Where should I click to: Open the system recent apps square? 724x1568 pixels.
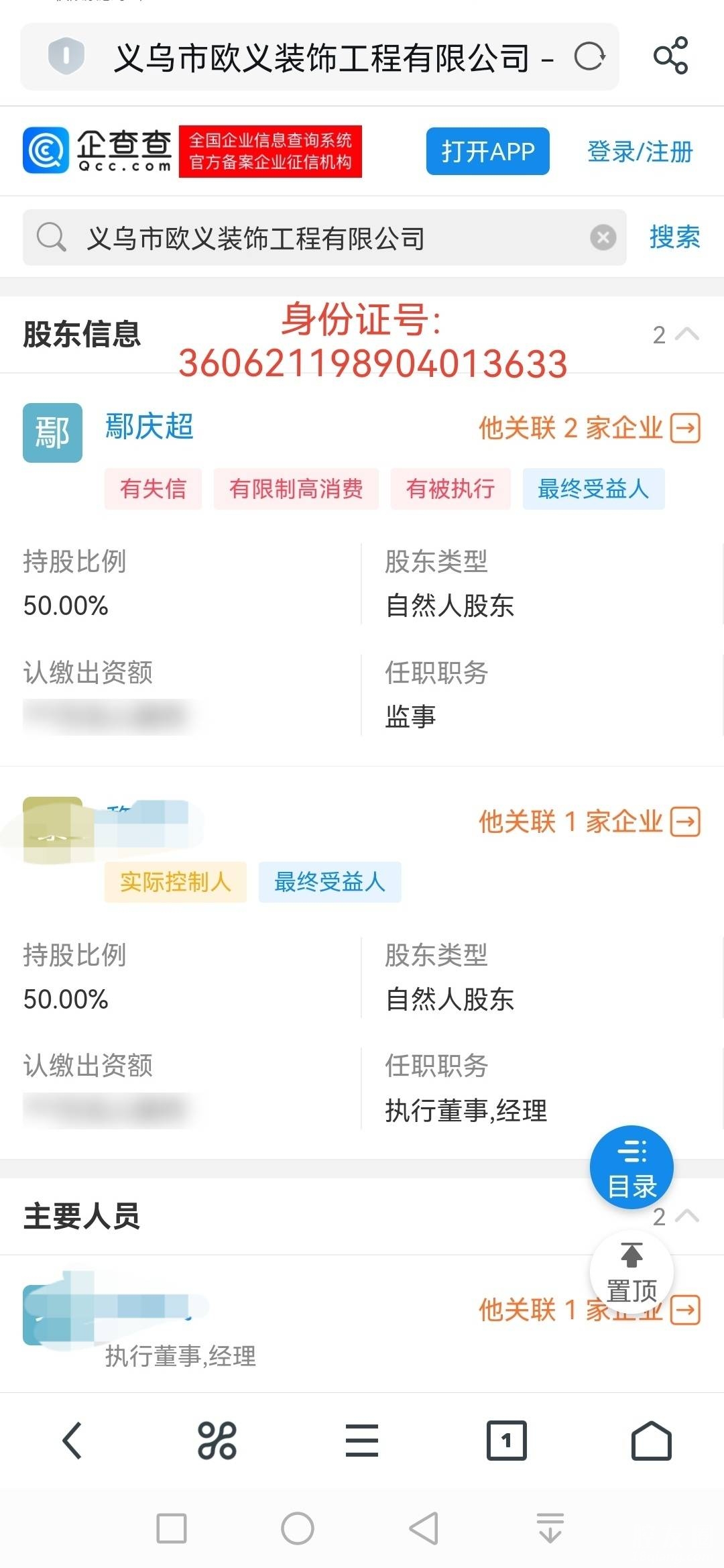172,1528
